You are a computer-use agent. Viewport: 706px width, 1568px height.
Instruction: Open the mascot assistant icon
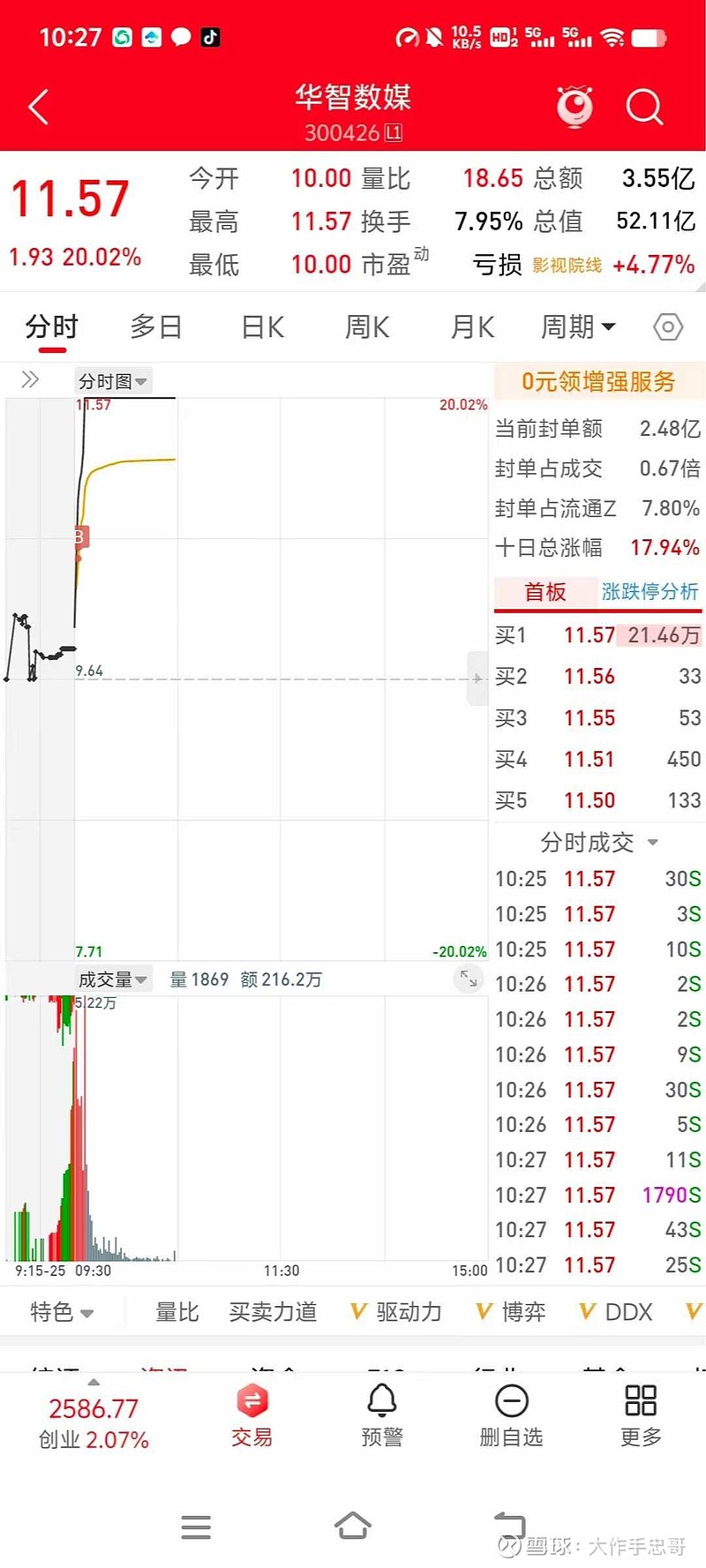575,108
